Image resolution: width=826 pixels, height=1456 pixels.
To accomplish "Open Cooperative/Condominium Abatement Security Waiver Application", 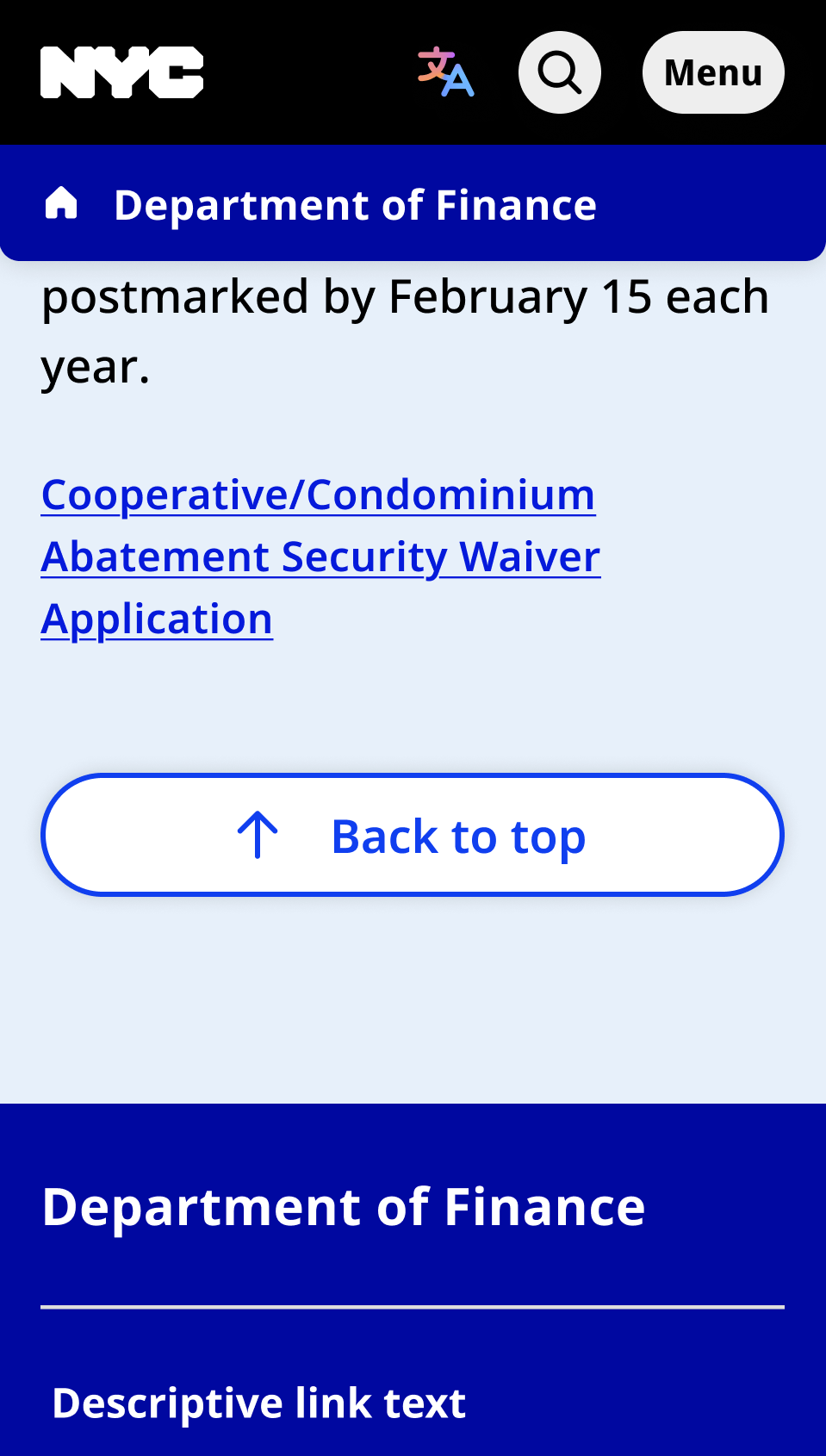I will pos(319,555).
